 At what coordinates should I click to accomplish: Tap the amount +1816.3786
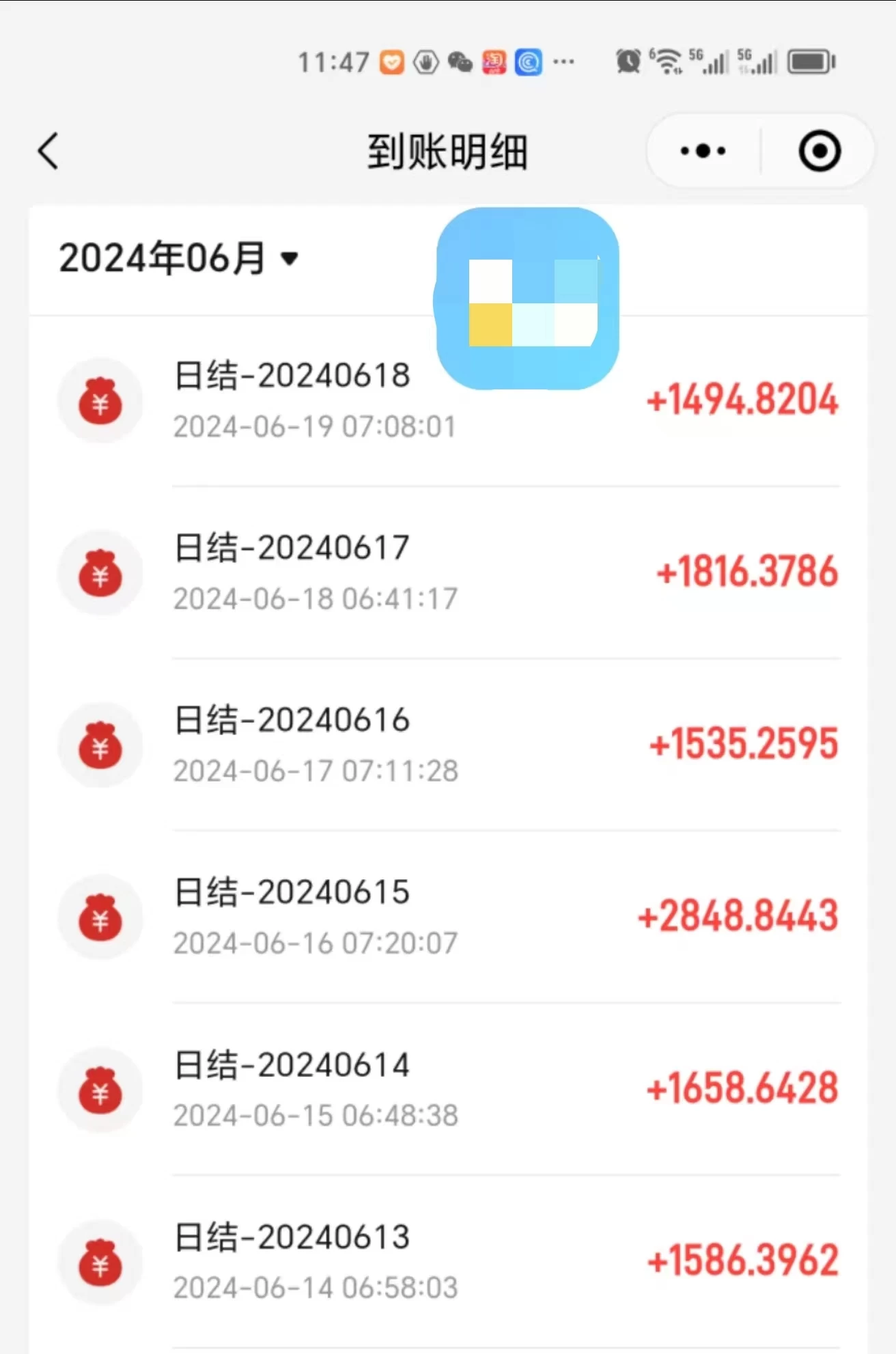(746, 571)
